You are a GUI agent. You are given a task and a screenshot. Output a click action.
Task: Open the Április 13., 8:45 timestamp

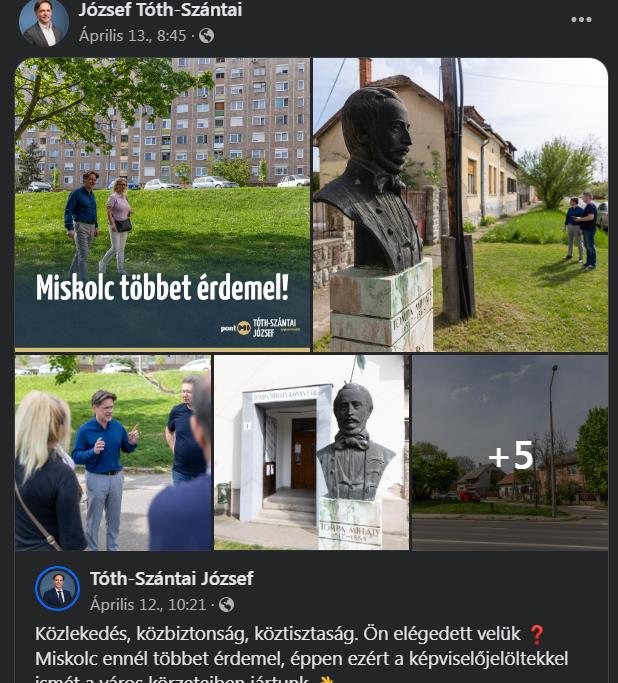[x=132, y=36]
